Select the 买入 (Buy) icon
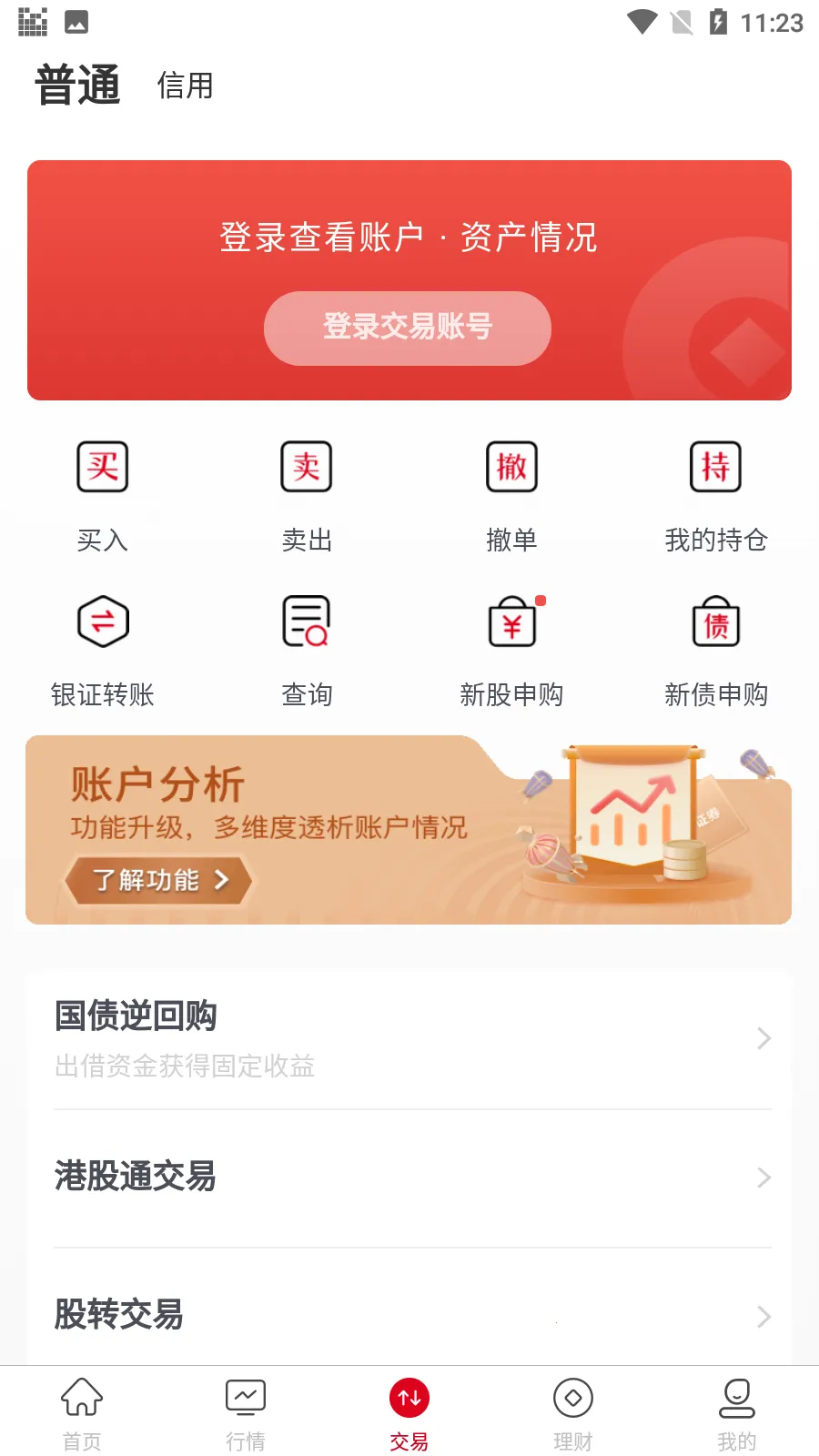The width and height of the screenshot is (819, 1456). (102, 467)
